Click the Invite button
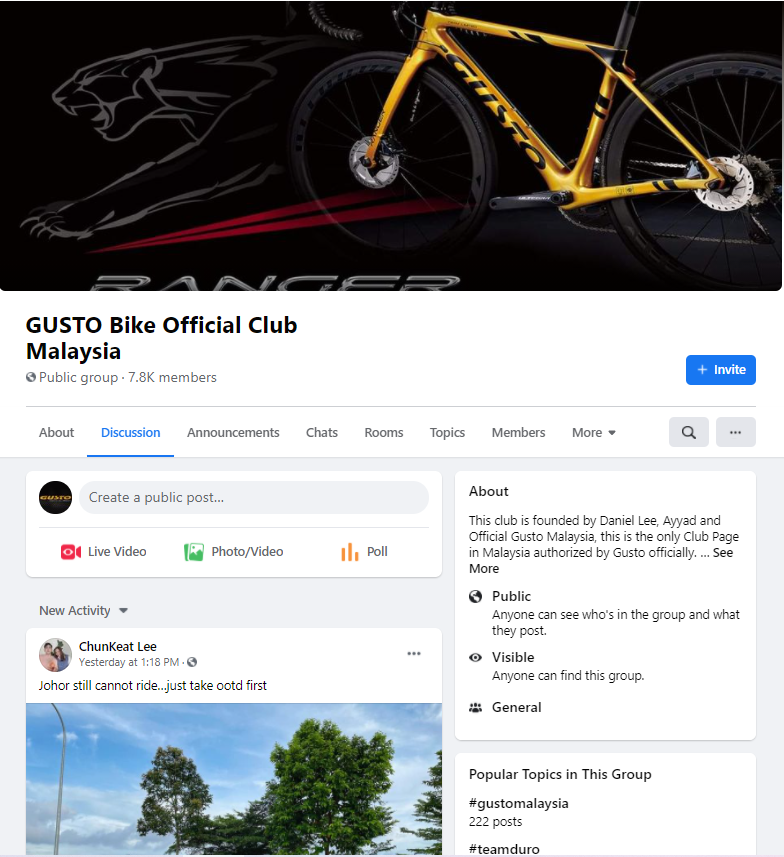784x857 pixels. pos(720,369)
